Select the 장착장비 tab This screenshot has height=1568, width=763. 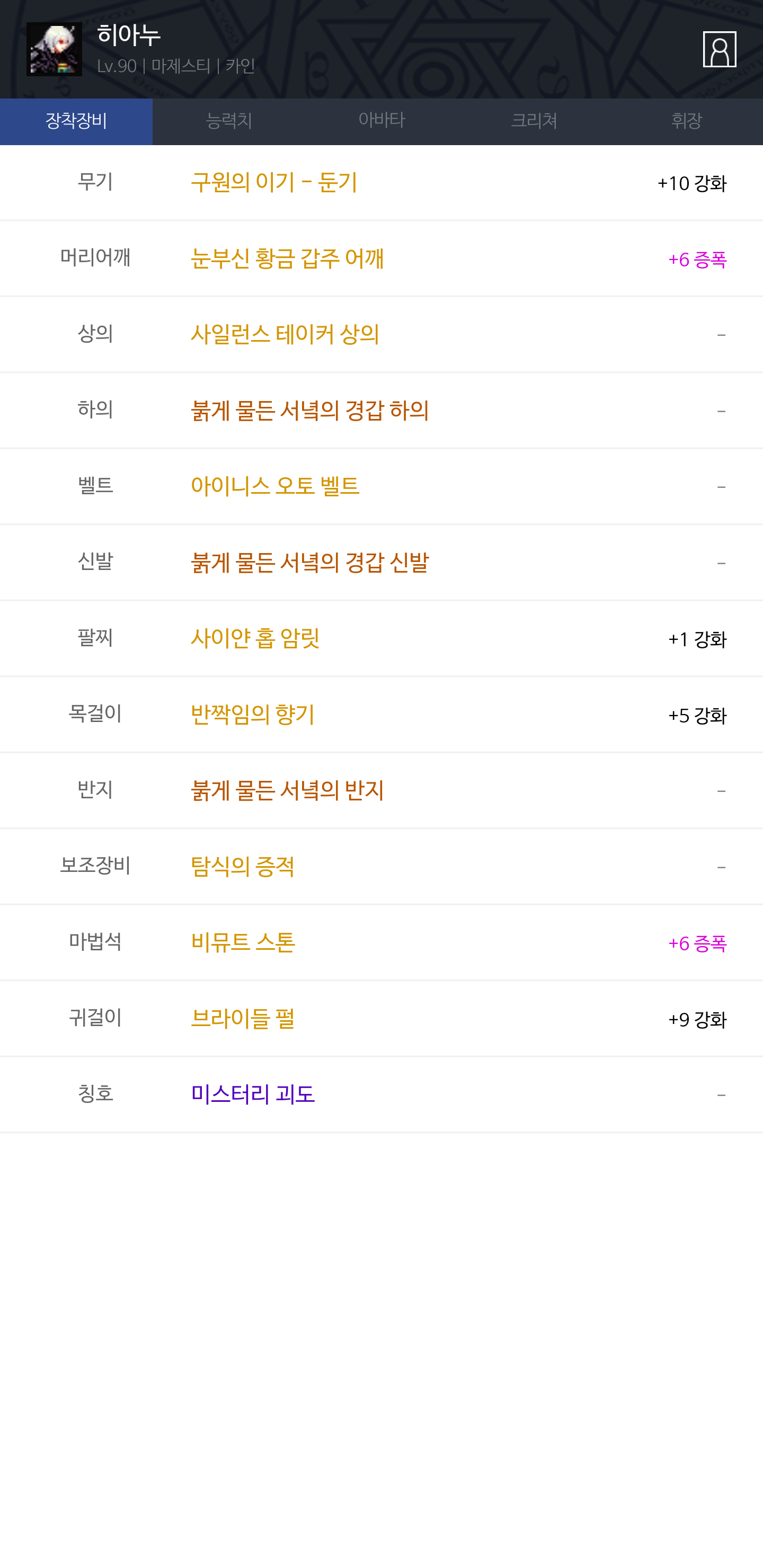76,121
